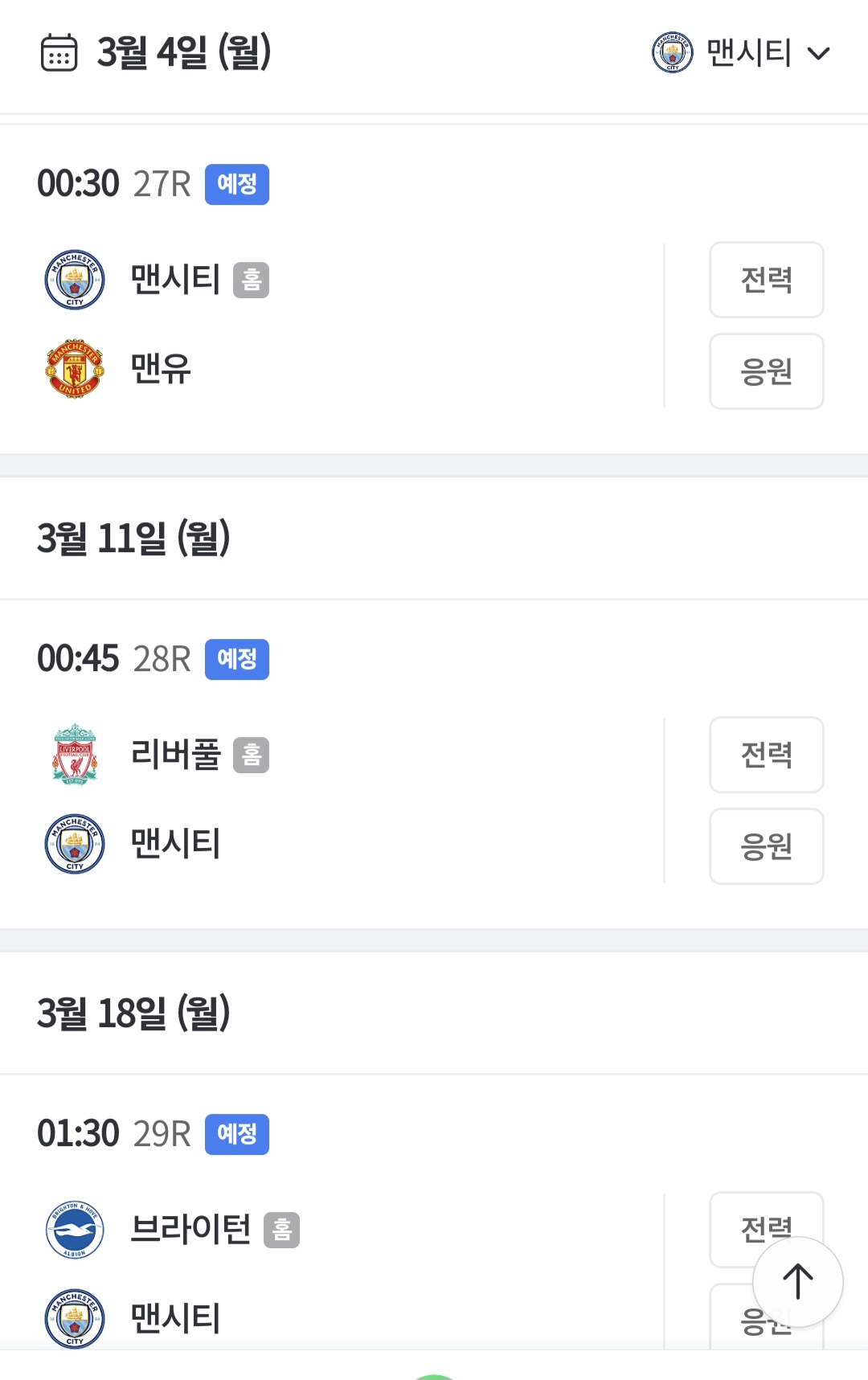Jump back to top with the arrow button
This screenshot has width=868, height=1380.
tap(797, 1281)
